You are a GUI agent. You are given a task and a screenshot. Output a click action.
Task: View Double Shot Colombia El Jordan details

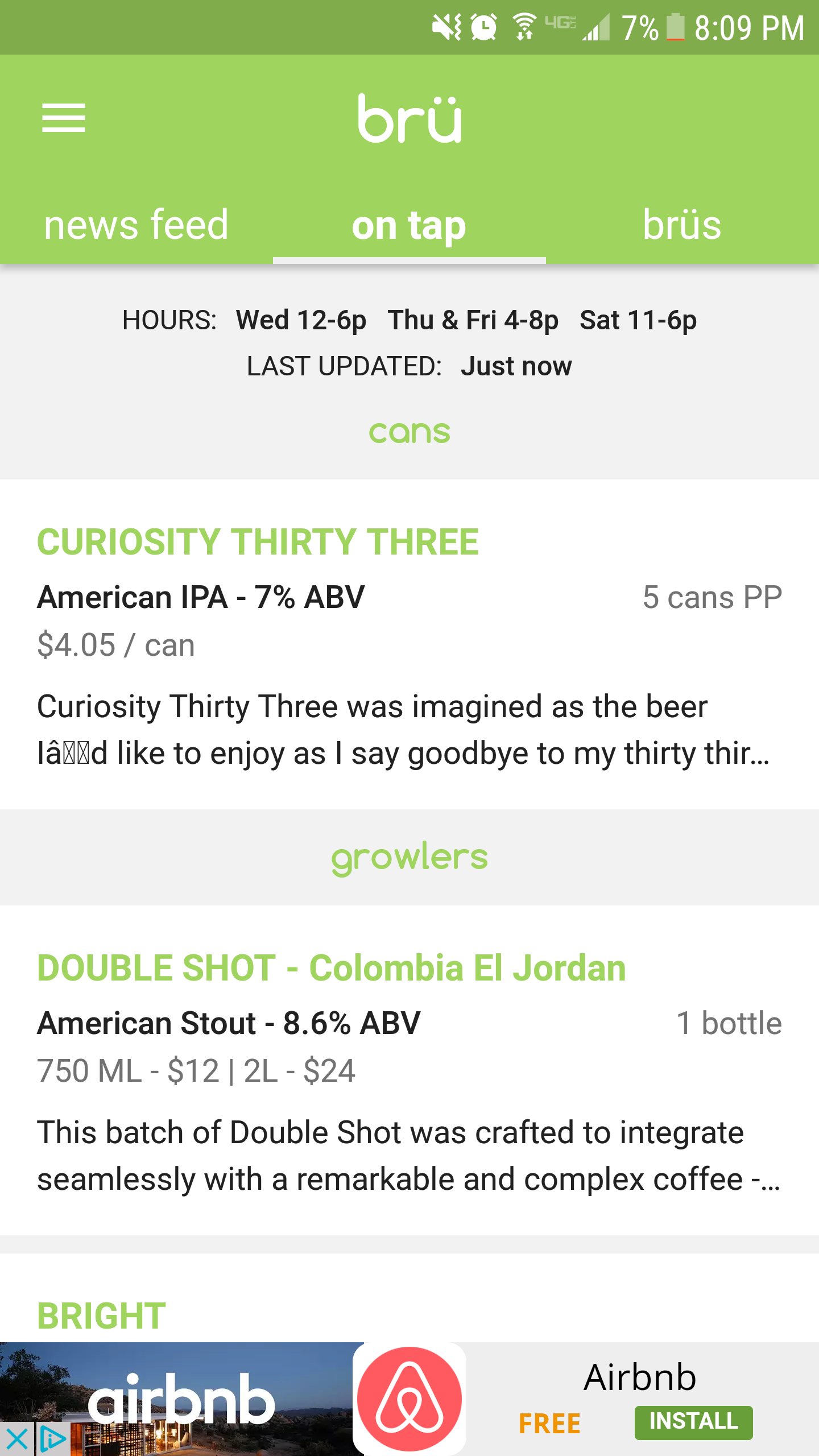[x=331, y=968]
